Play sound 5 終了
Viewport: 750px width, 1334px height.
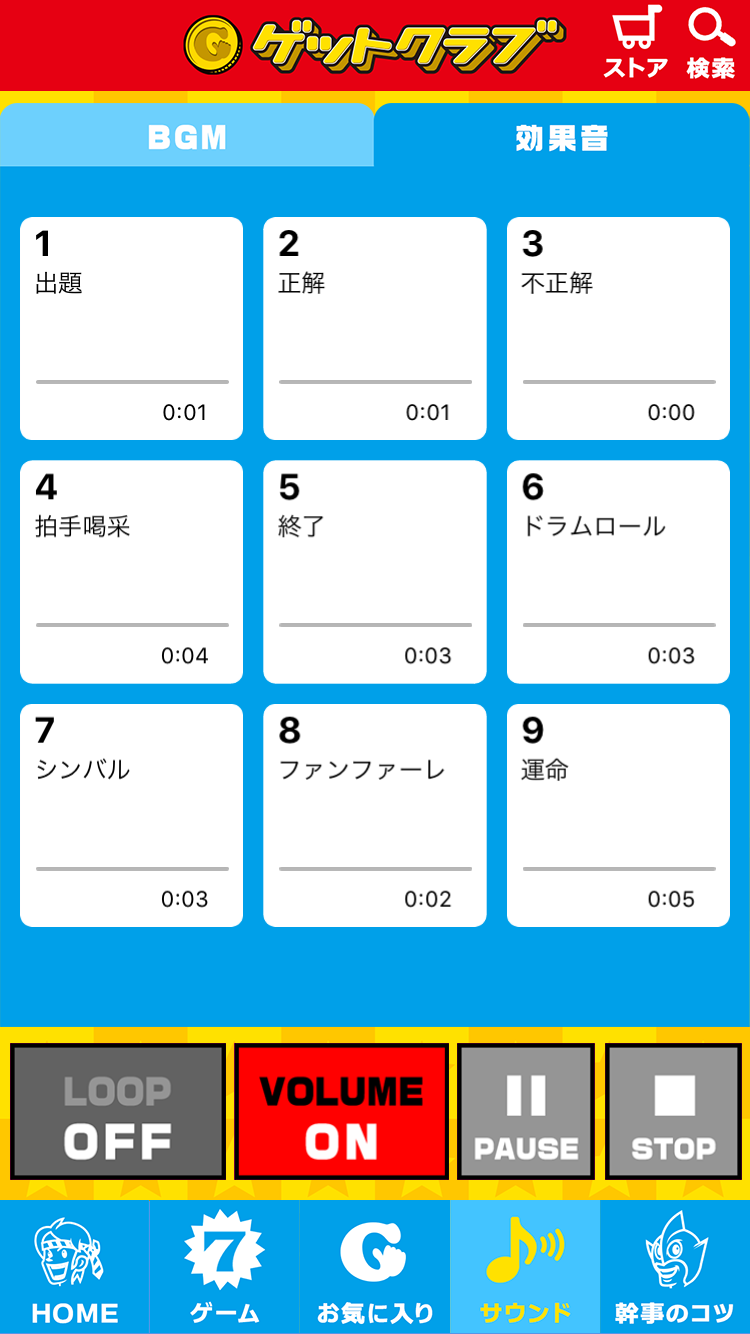[375, 572]
